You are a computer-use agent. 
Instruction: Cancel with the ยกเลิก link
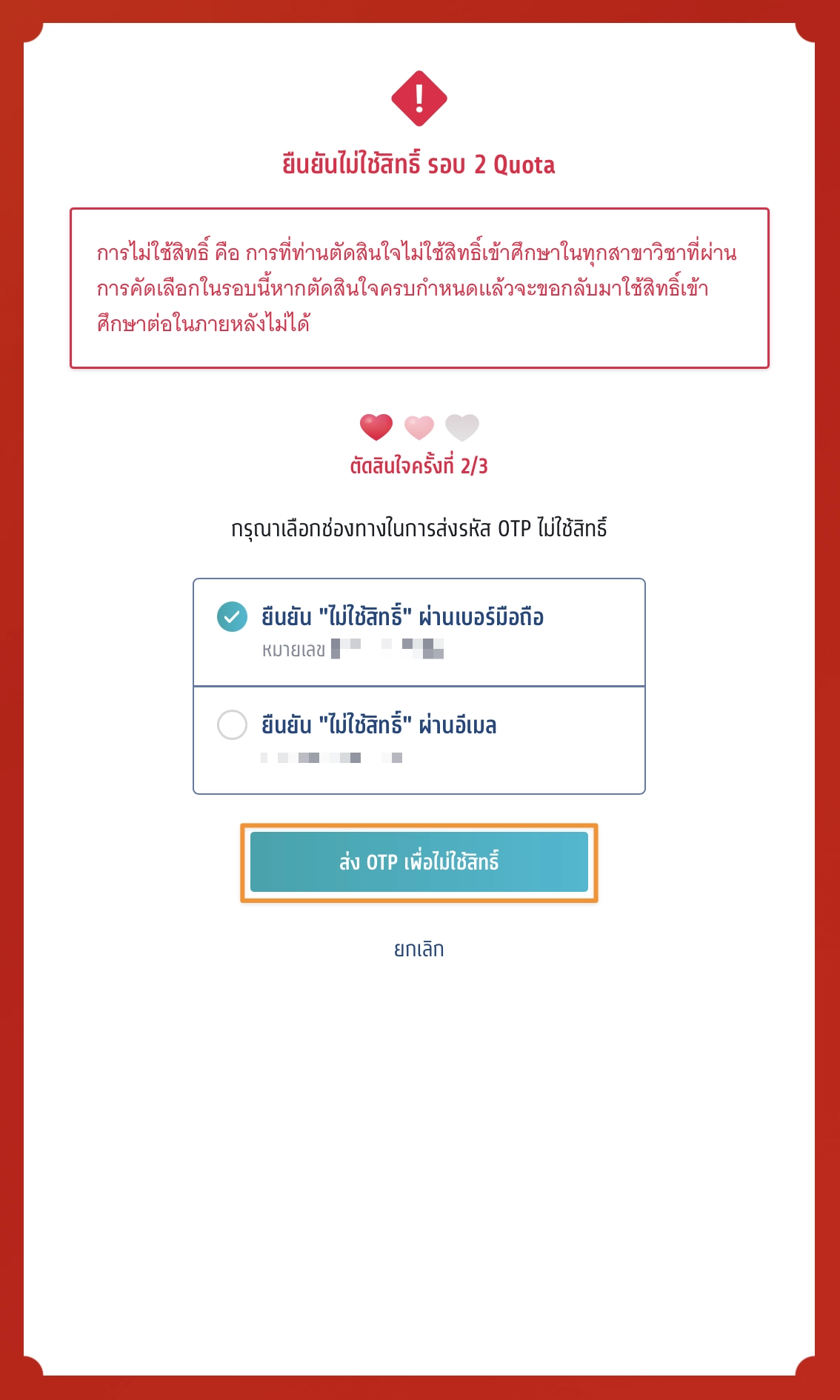pyautogui.click(x=419, y=949)
